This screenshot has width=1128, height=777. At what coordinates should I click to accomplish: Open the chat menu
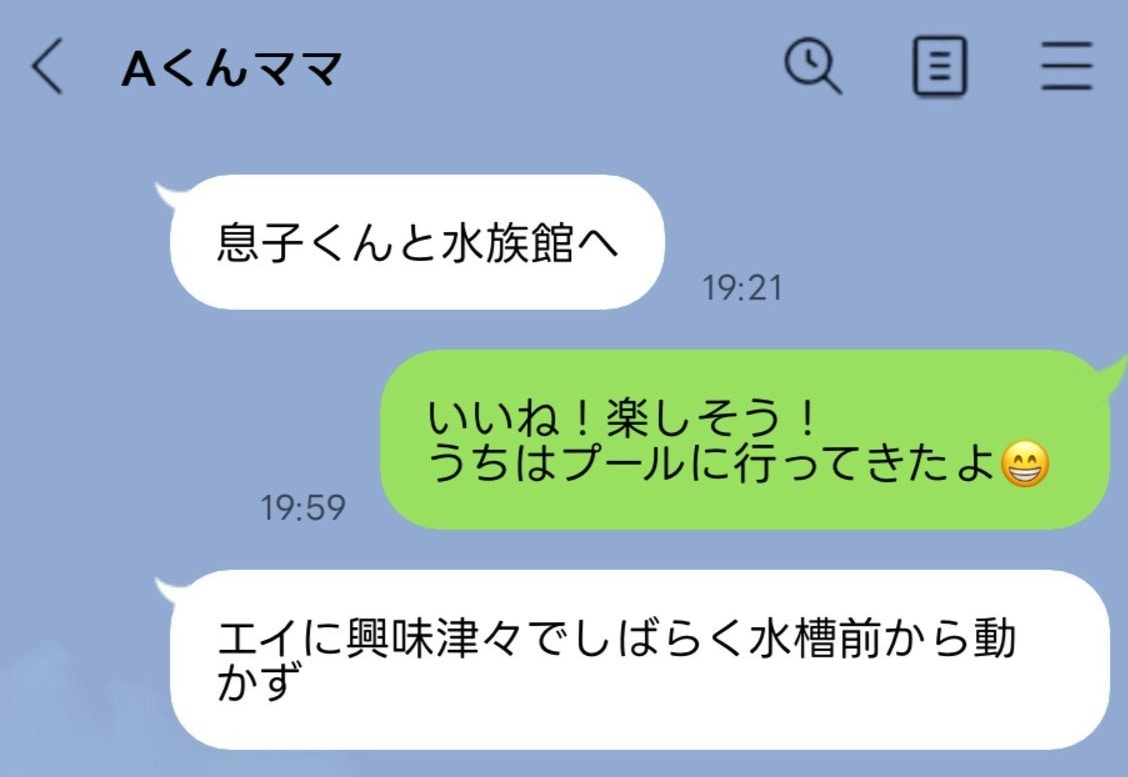(x=1066, y=68)
